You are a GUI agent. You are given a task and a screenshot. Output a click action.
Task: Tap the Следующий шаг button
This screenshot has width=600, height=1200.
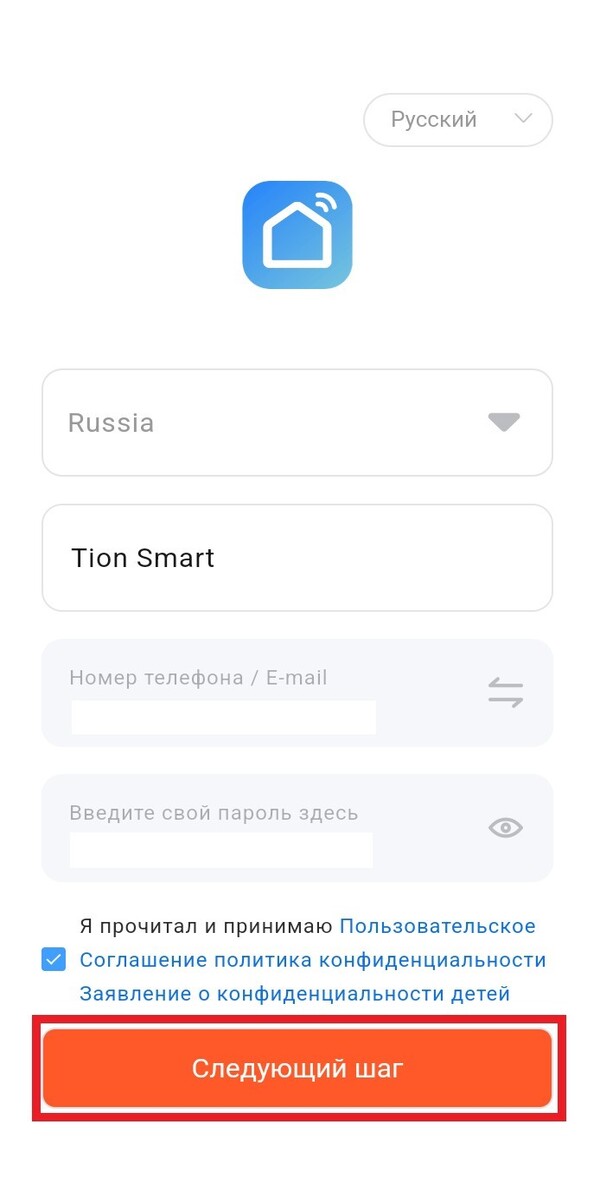tap(297, 1068)
